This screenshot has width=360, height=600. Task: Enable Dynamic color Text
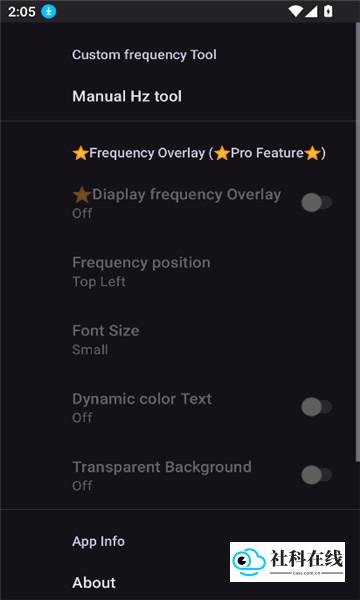(316, 407)
